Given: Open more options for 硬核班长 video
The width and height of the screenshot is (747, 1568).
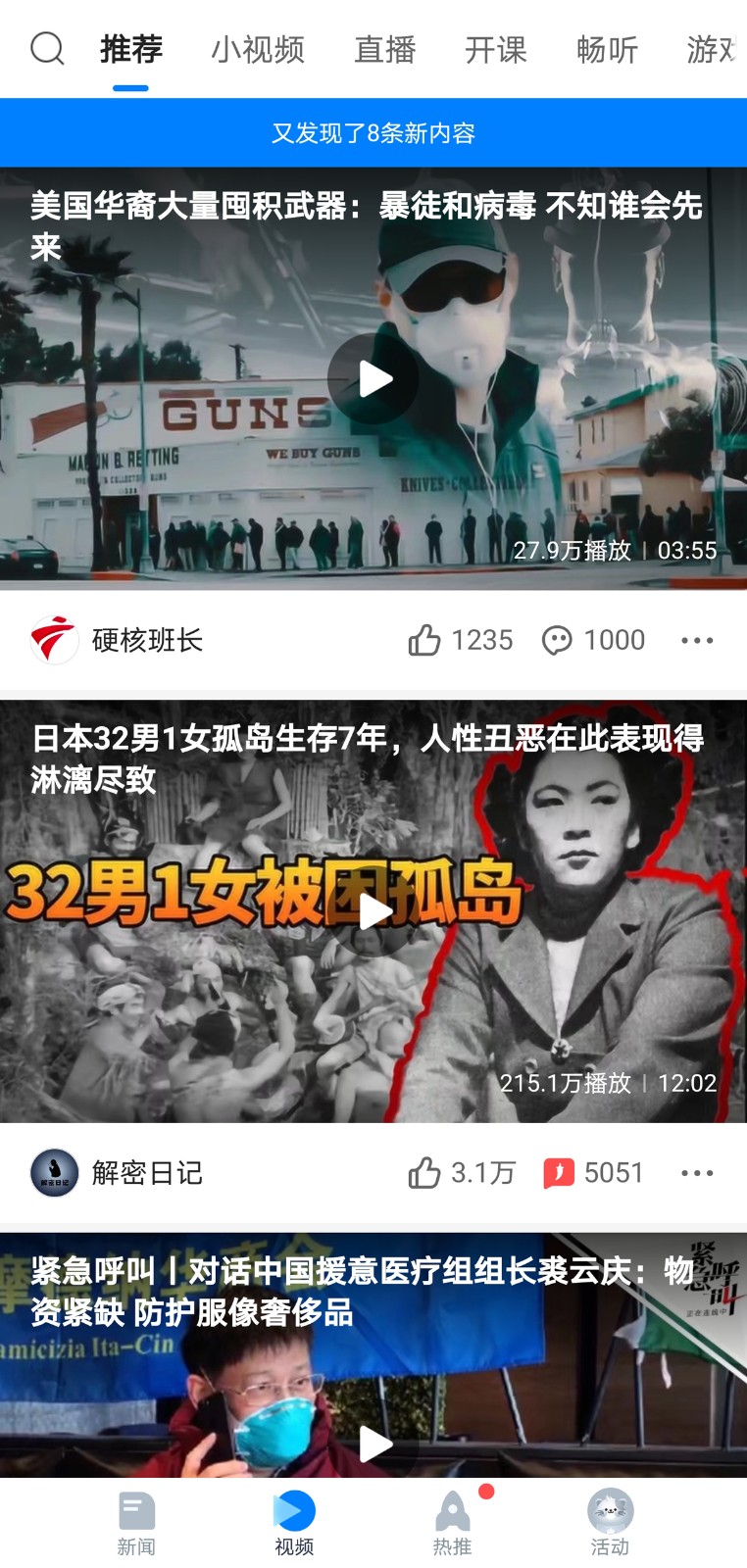Looking at the screenshot, I should 697,640.
